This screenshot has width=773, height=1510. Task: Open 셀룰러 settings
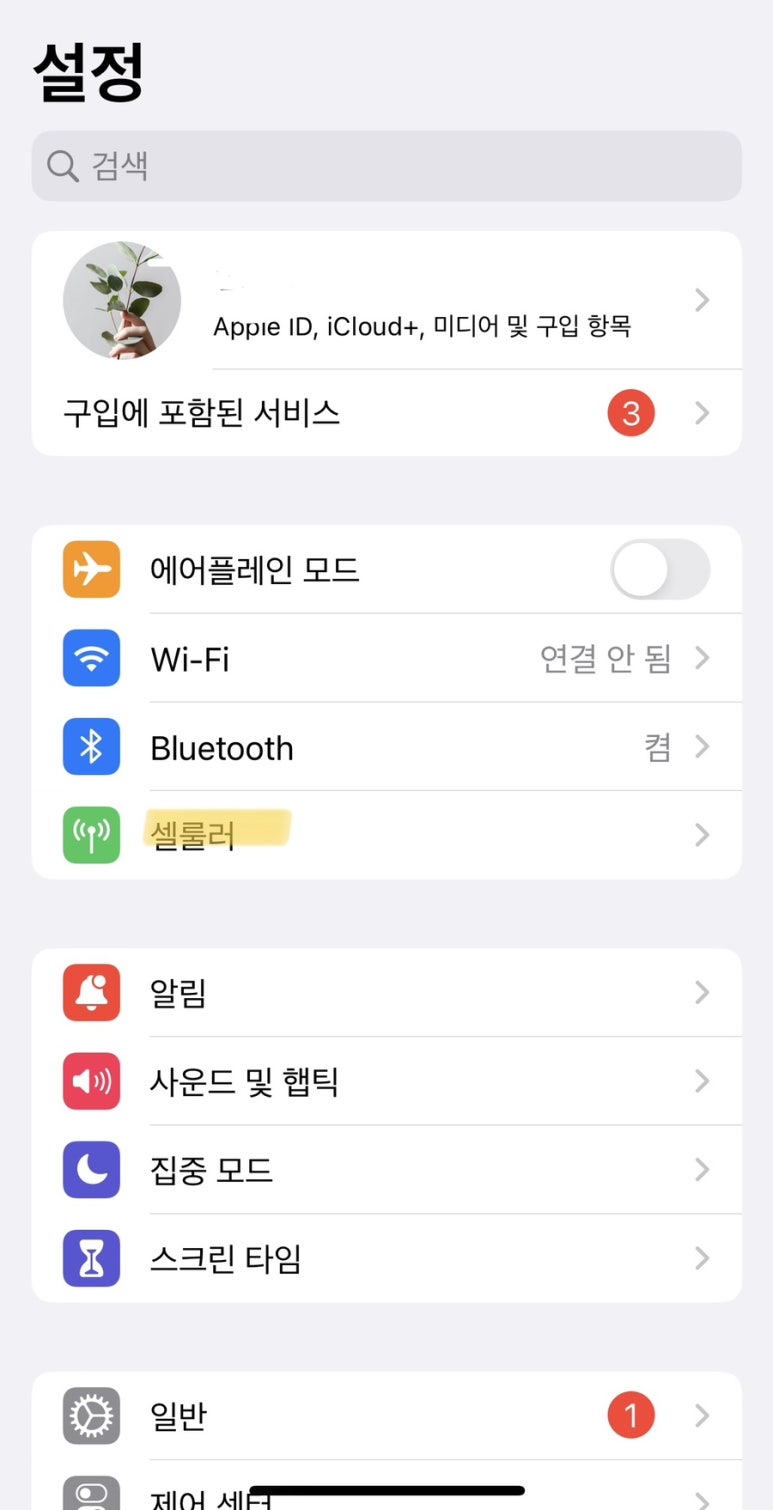click(x=386, y=835)
